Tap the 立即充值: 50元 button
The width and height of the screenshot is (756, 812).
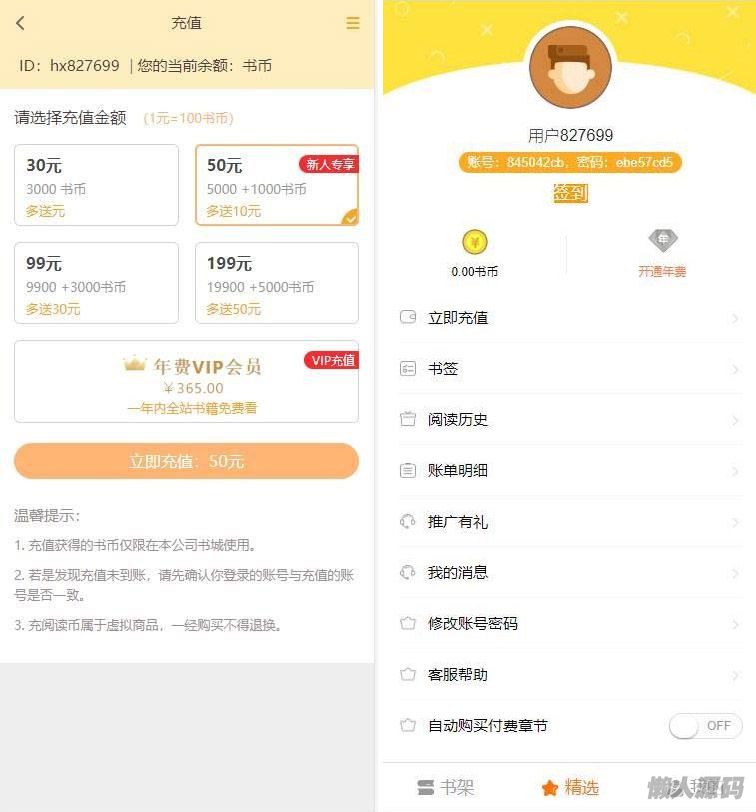(x=186, y=461)
